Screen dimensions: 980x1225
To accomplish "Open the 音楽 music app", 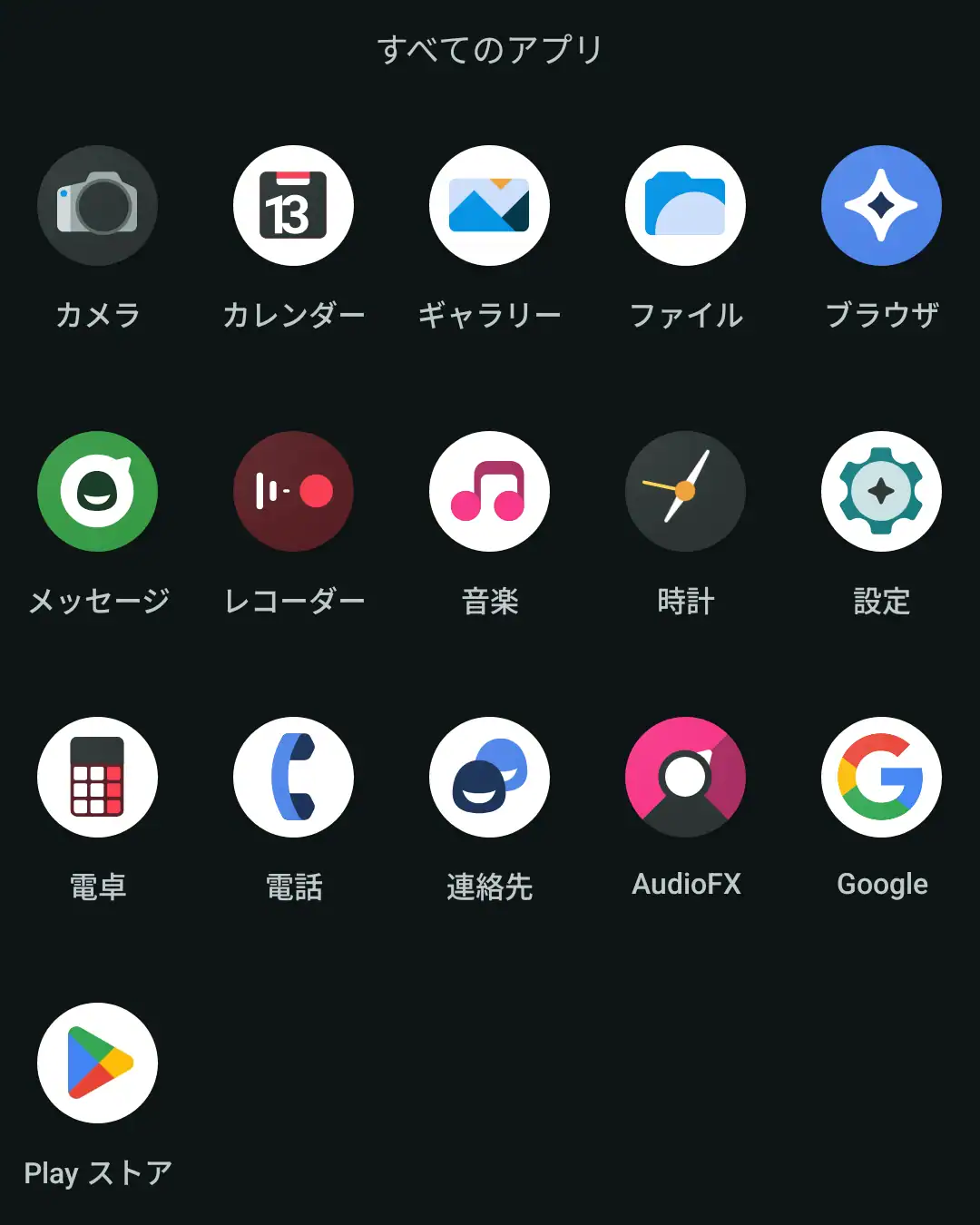I will [x=489, y=491].
